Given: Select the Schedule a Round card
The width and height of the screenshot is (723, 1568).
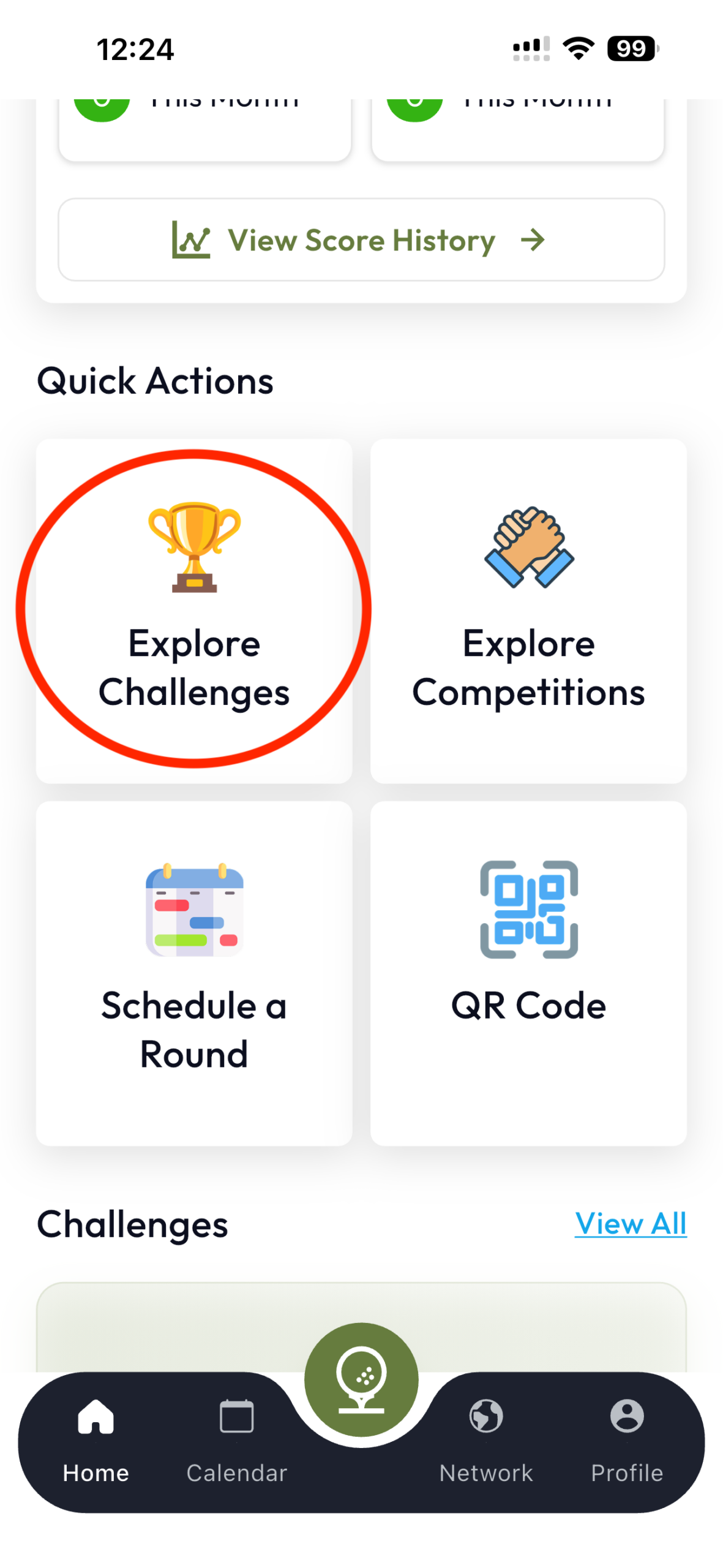Looking at the screenshot, I should 194,972.
